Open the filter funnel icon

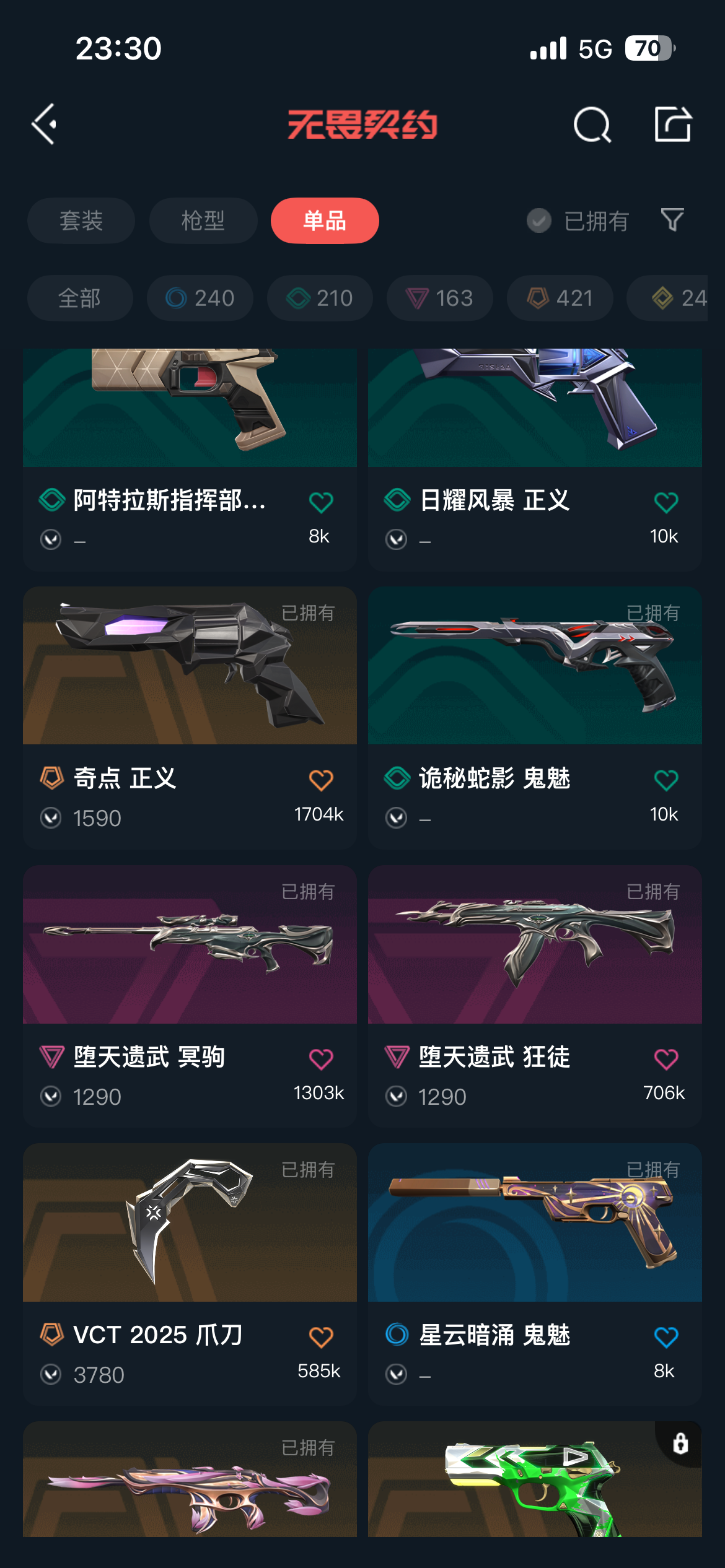tap(672, 220)
